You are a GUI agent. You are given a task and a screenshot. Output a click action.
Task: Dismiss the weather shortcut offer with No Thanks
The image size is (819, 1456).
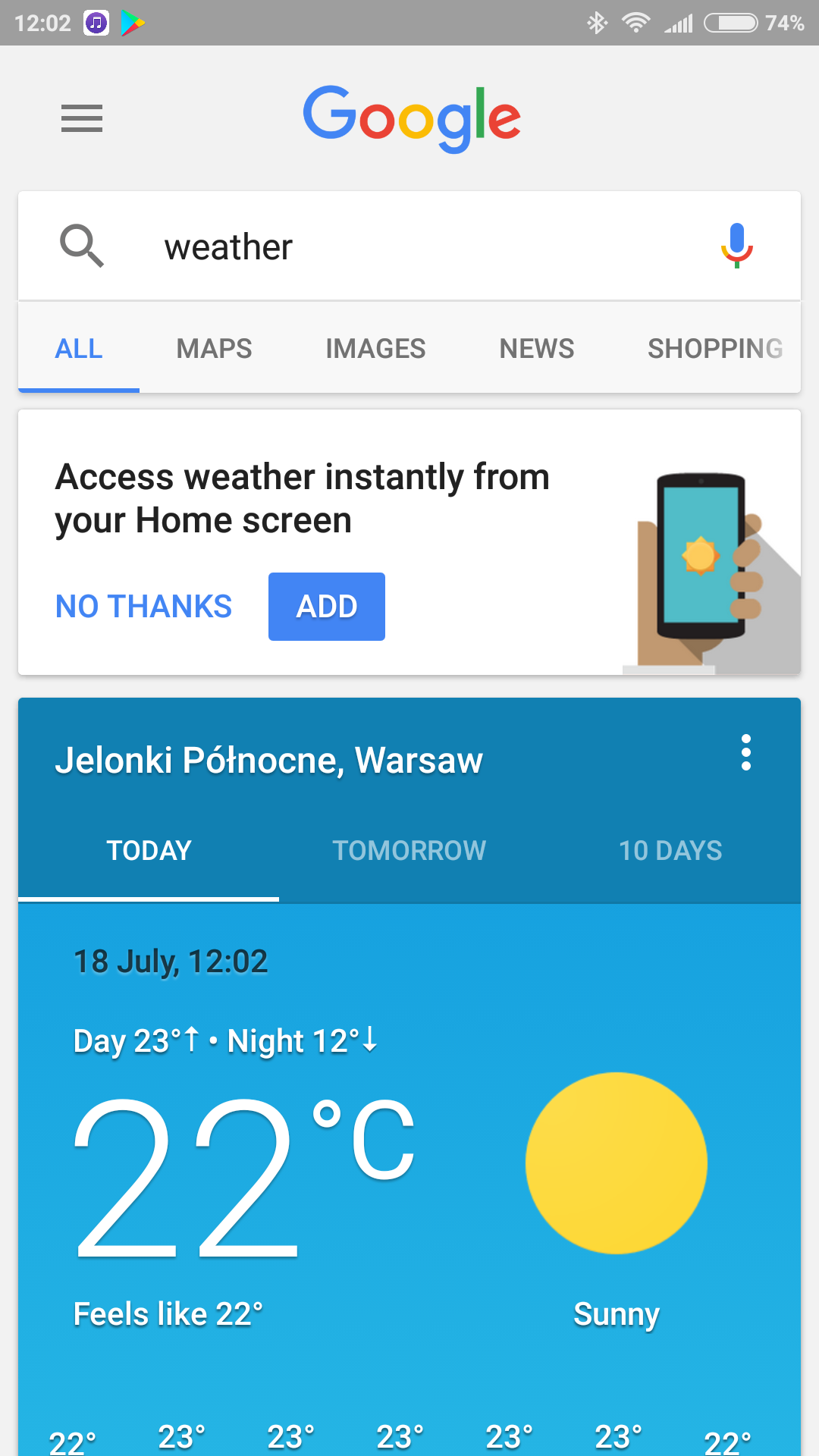click(144, 607)
